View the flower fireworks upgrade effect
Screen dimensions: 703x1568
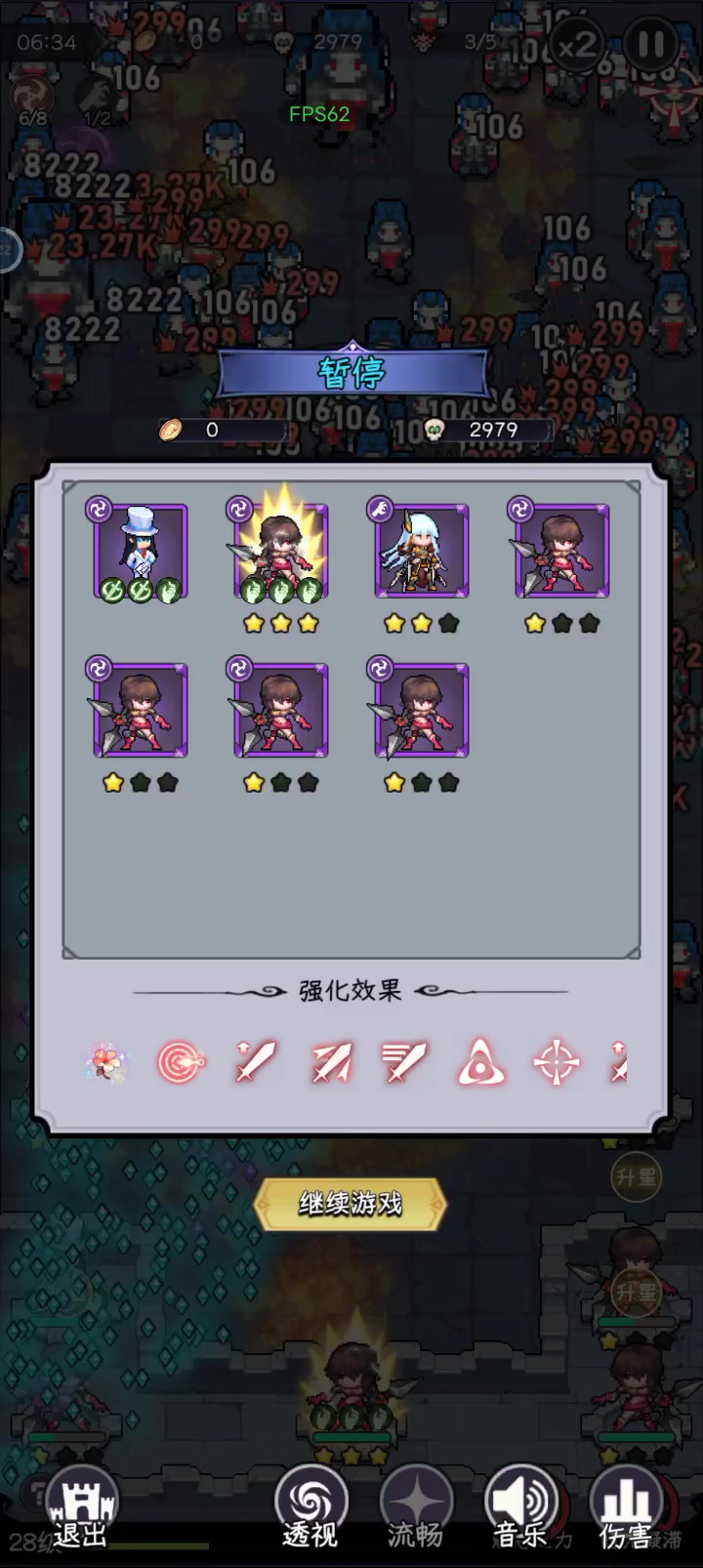(105, 1061)
